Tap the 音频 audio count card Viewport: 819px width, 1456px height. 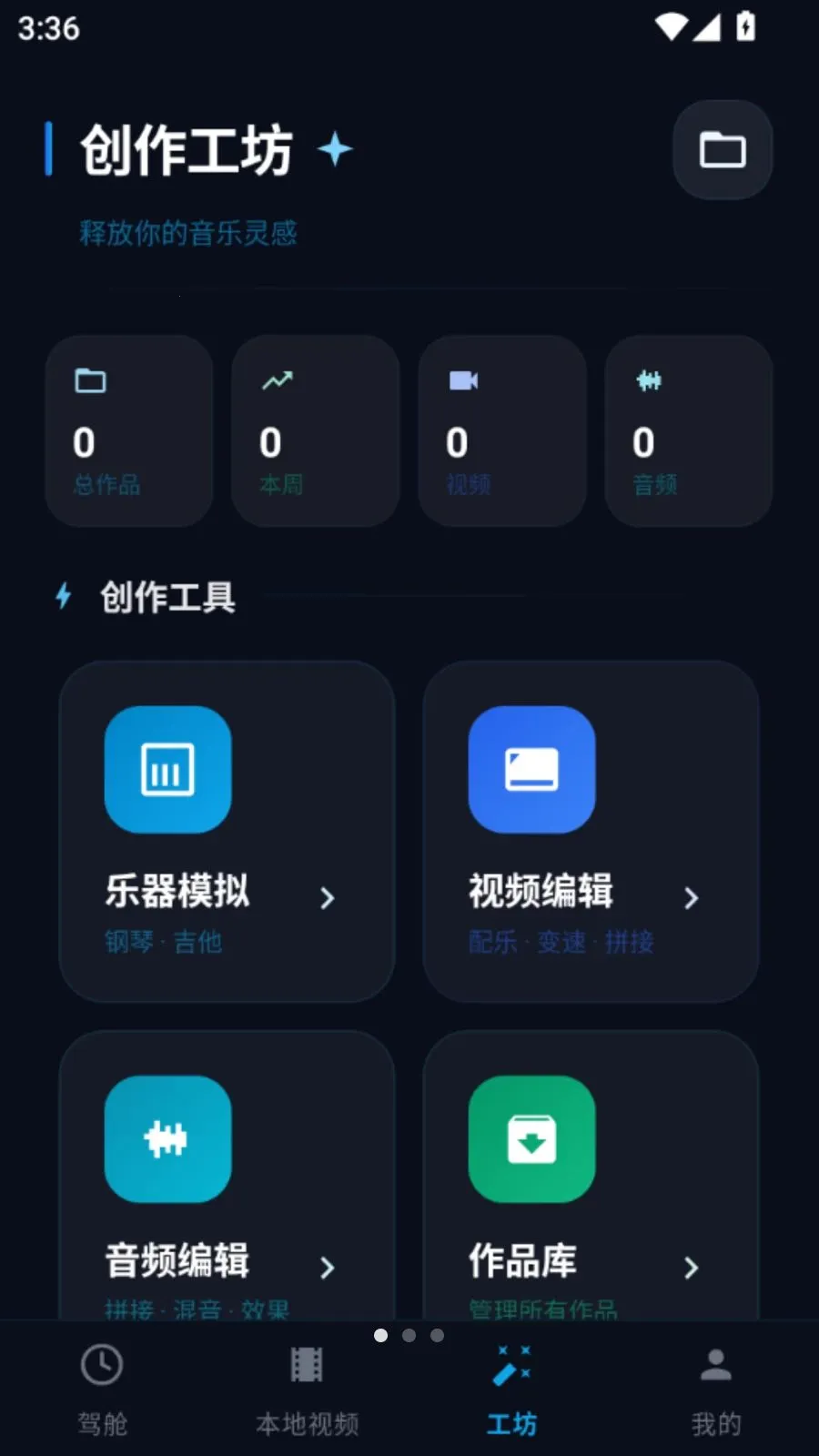pos(689,431)
